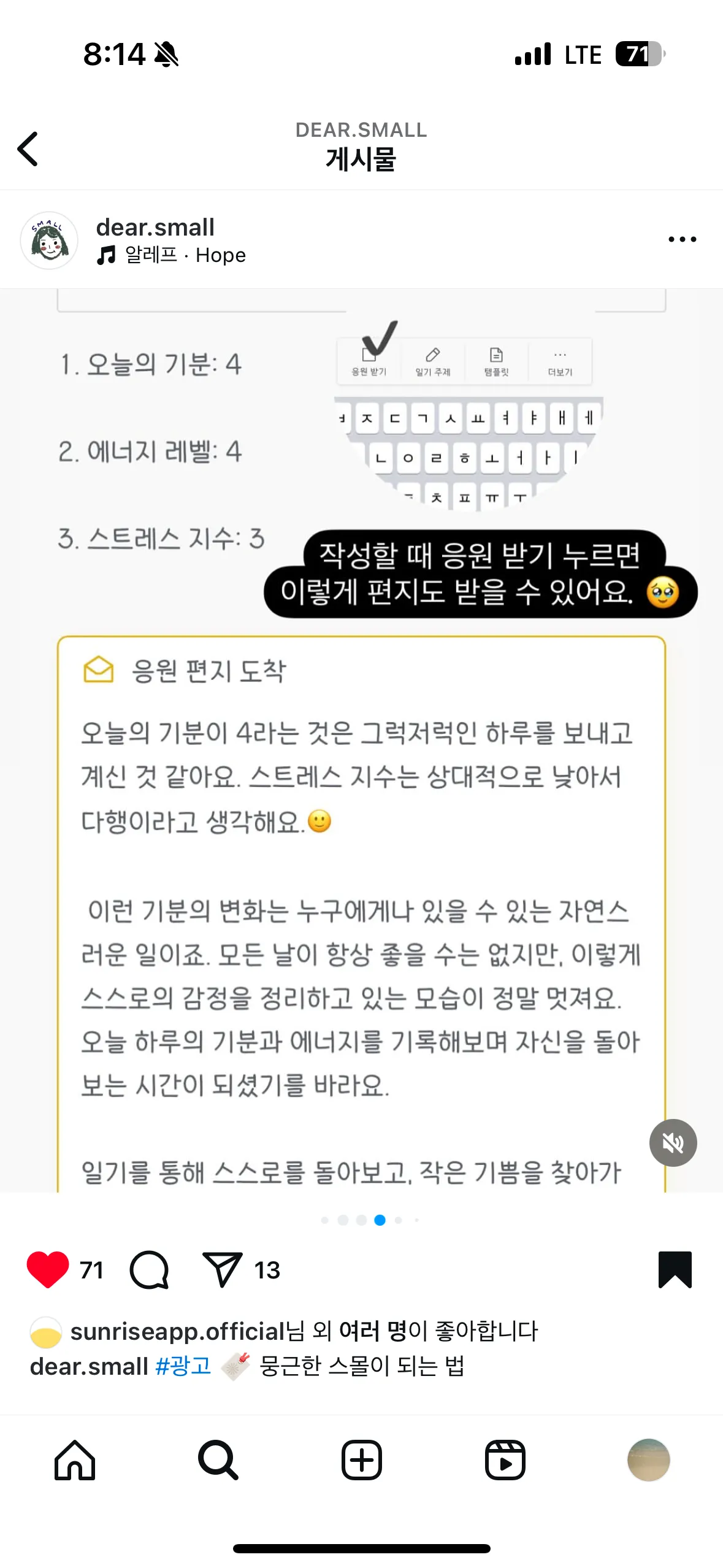Screen dimensions: 723x1568
Task: Go back from the dear.small post
Action: click(28, 149)
